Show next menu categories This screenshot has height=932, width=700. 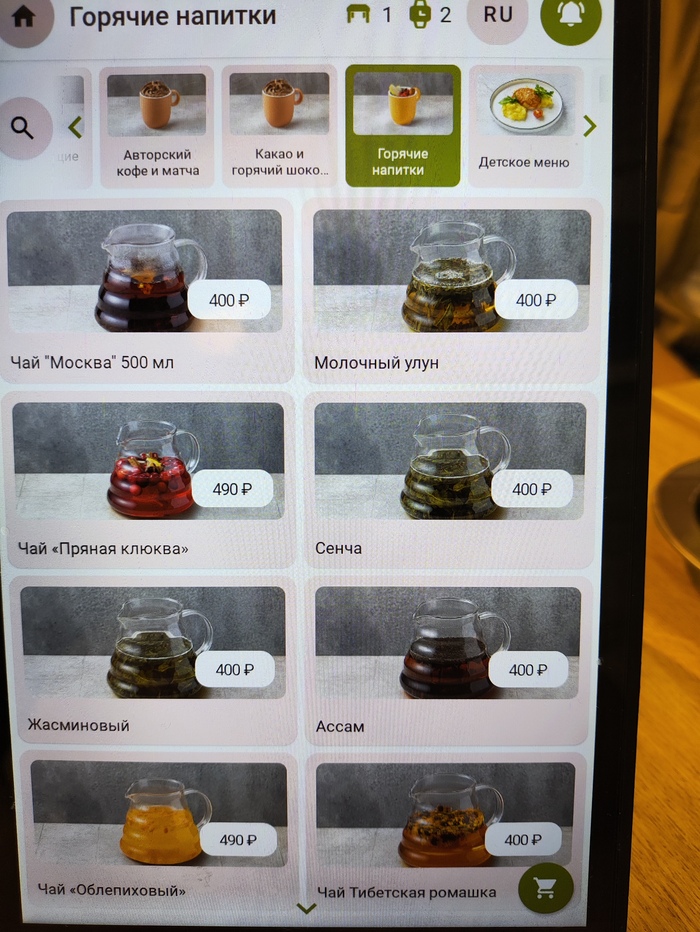coord(589,126)
